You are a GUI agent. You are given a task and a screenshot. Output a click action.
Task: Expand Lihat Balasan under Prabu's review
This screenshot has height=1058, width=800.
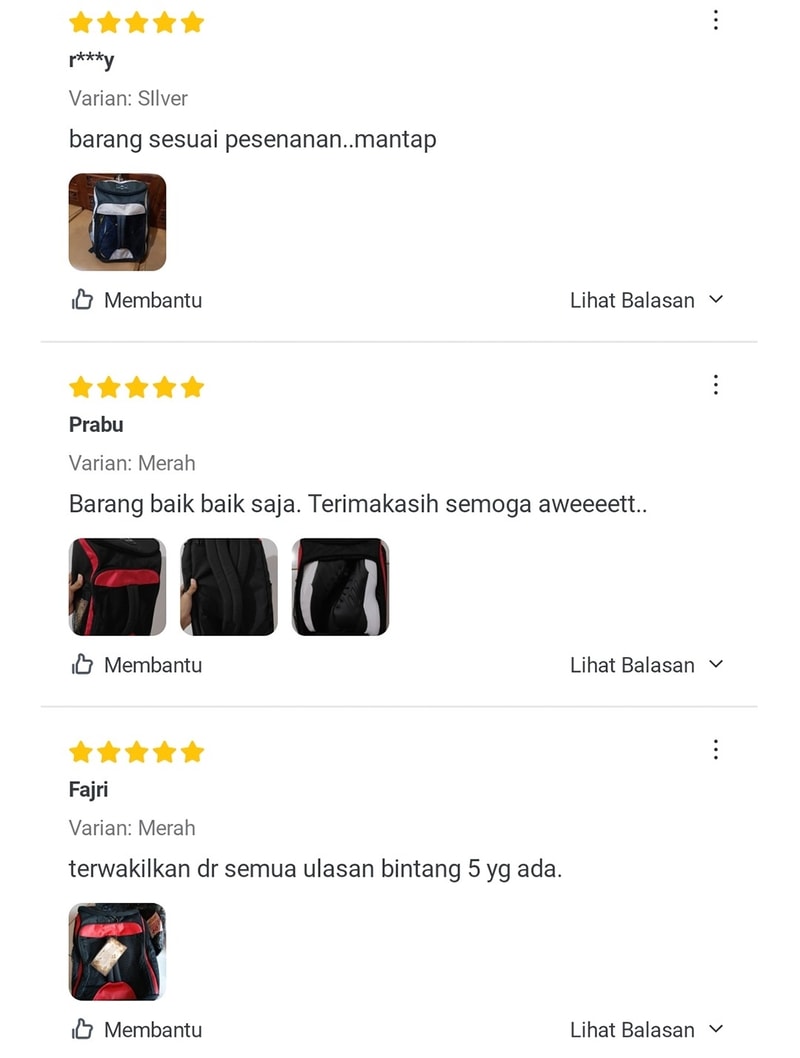tap(646, 665)
